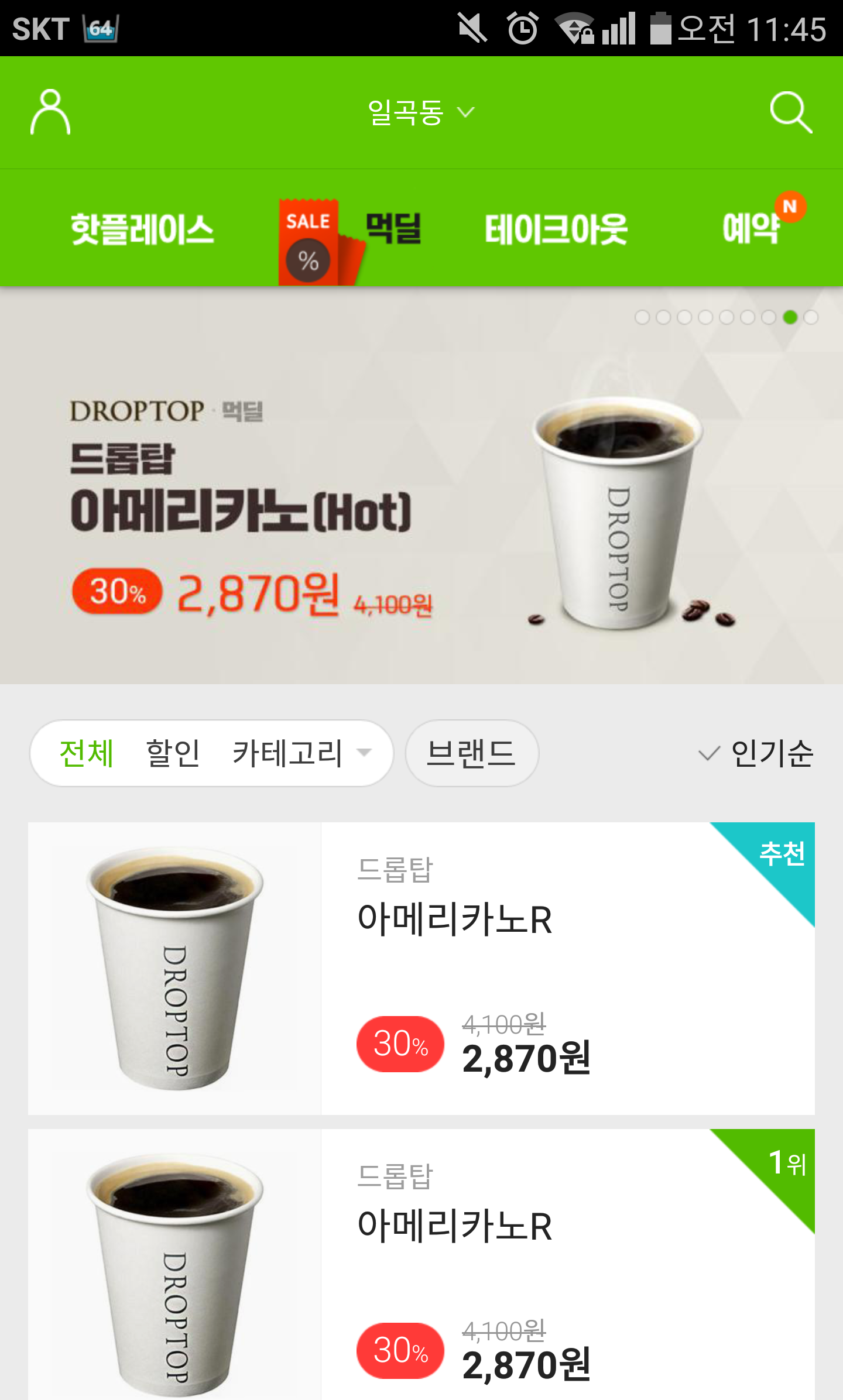Image resolution: width=843 pixels, height=1400 pixels.
Task: Expand the 일곡동 location dropdown
Action: coord(420,112)
